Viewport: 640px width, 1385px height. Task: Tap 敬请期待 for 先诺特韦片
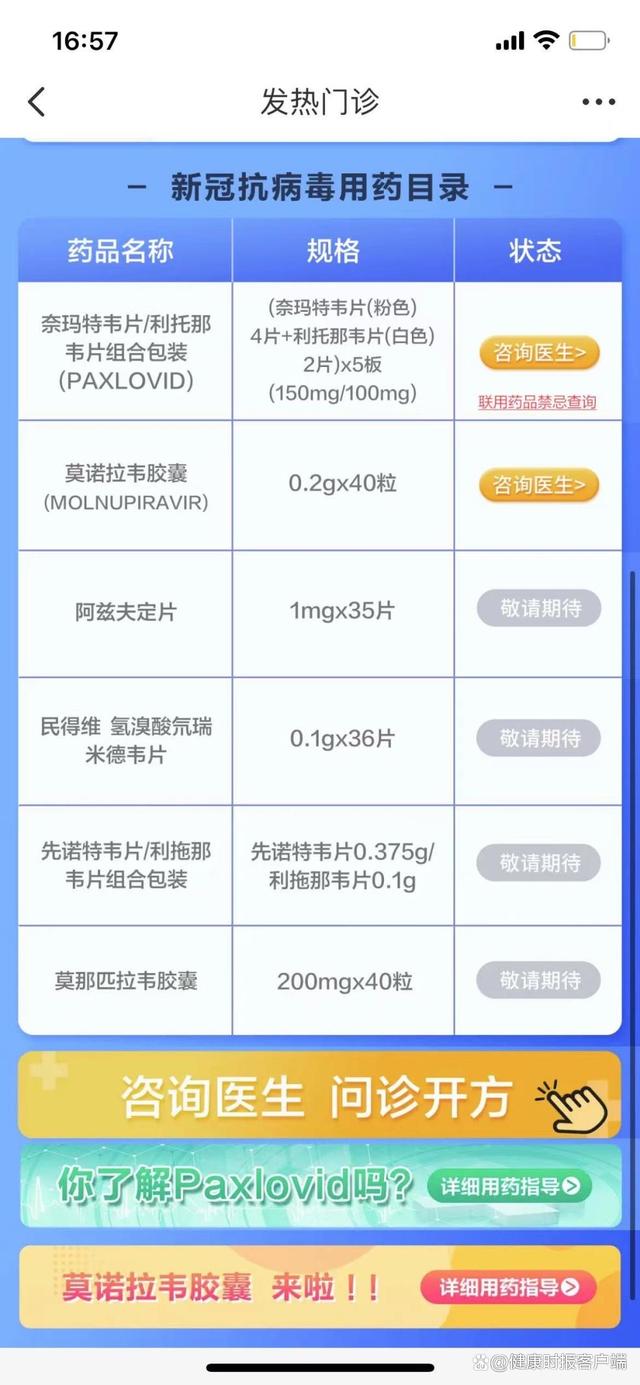(x=539, y=862)
